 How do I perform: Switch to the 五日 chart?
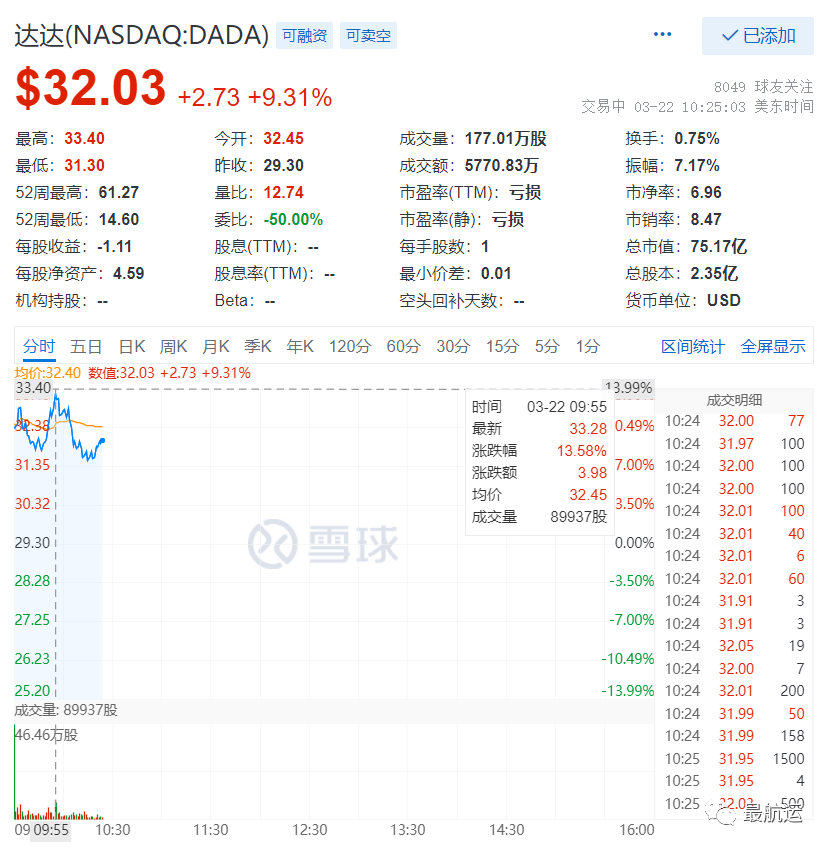[86, 347]
